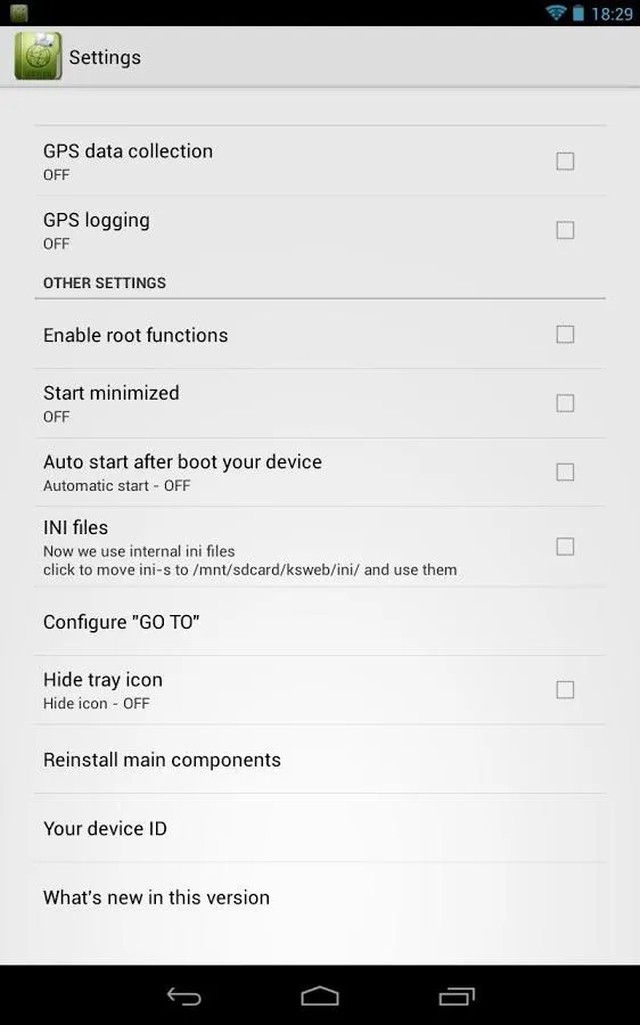Image resolution: width=640 pixels, height=1025 pixels.
Task: Enable the GPS data collection checkbox
Action: (x=565, y=161)
